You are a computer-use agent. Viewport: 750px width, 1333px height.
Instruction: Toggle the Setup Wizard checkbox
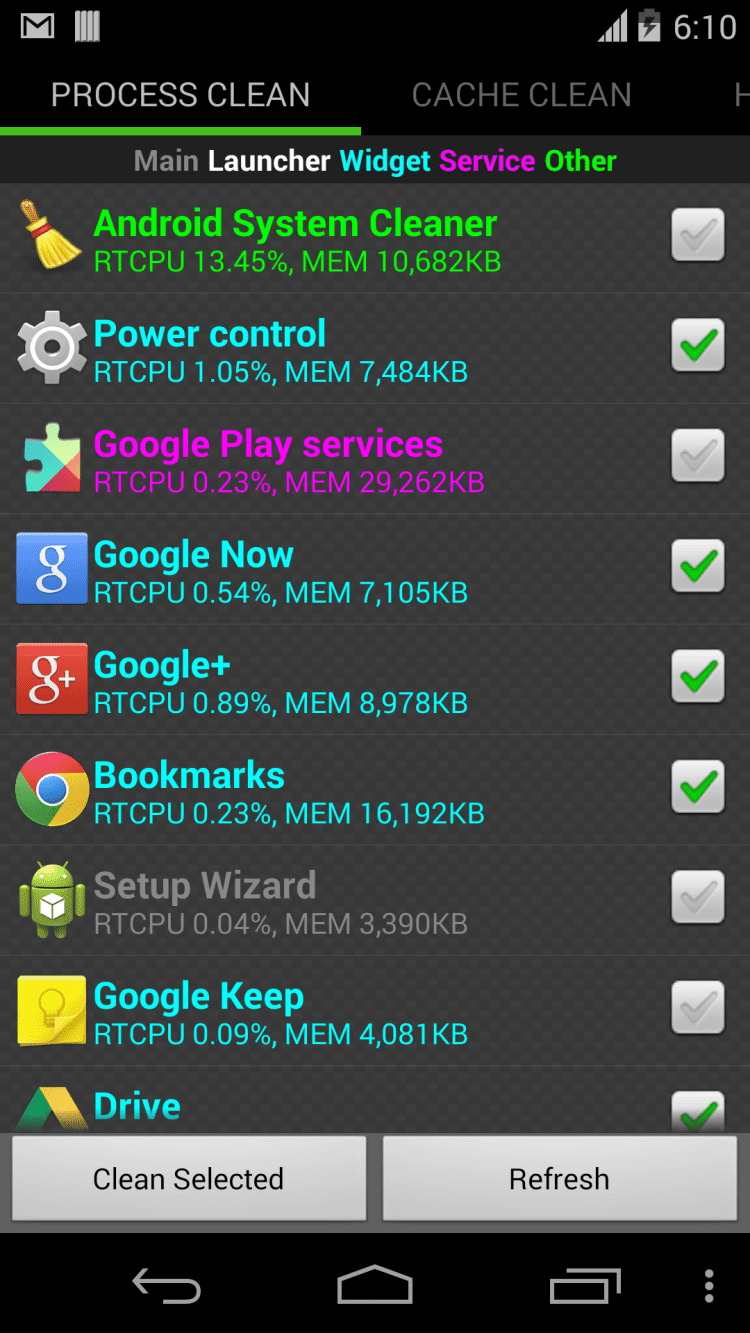coord(698,897)
